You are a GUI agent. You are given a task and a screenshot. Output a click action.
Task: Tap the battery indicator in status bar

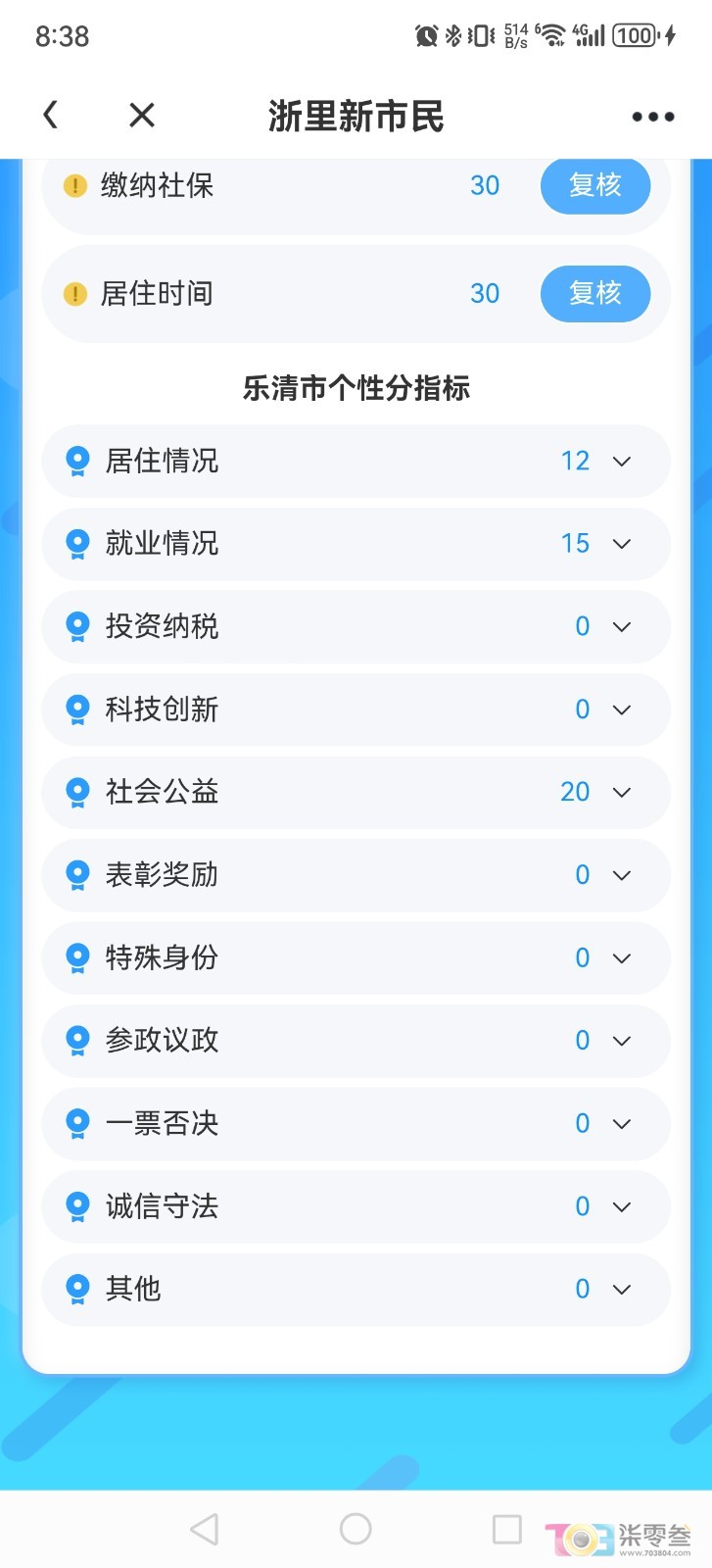click(635, 35)
